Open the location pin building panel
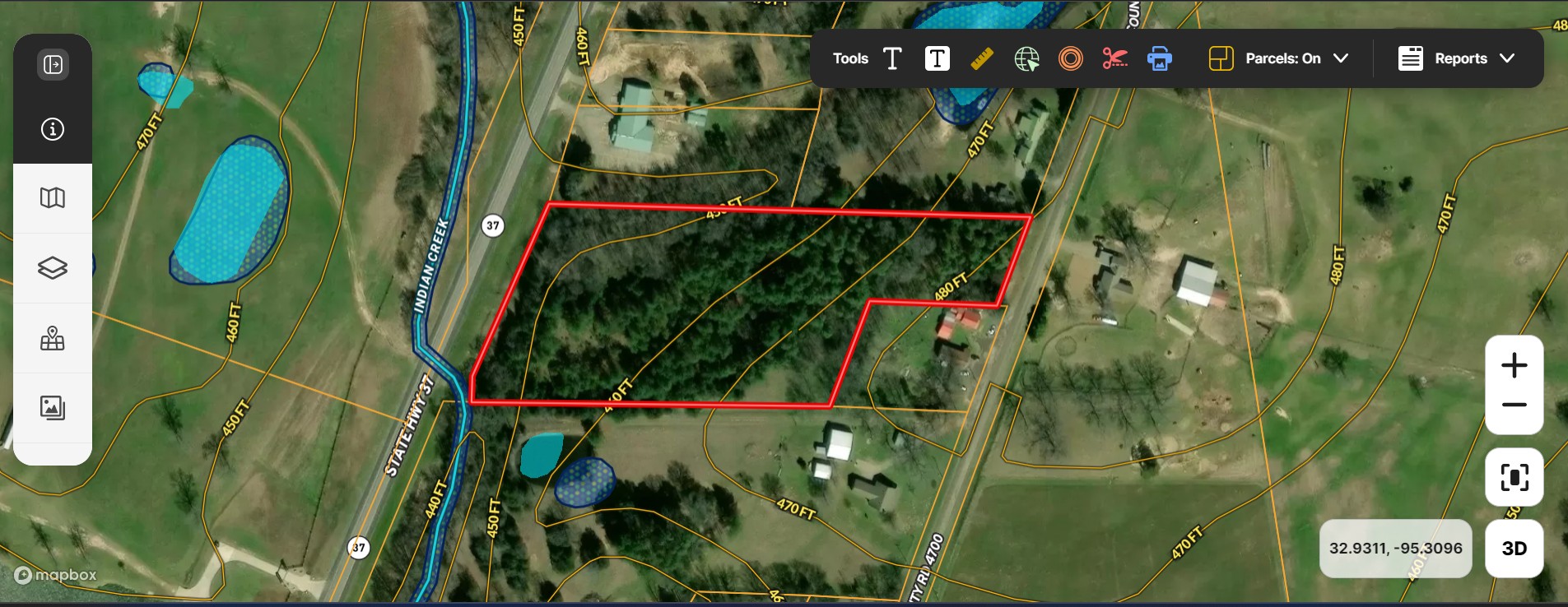 (53, 338)
